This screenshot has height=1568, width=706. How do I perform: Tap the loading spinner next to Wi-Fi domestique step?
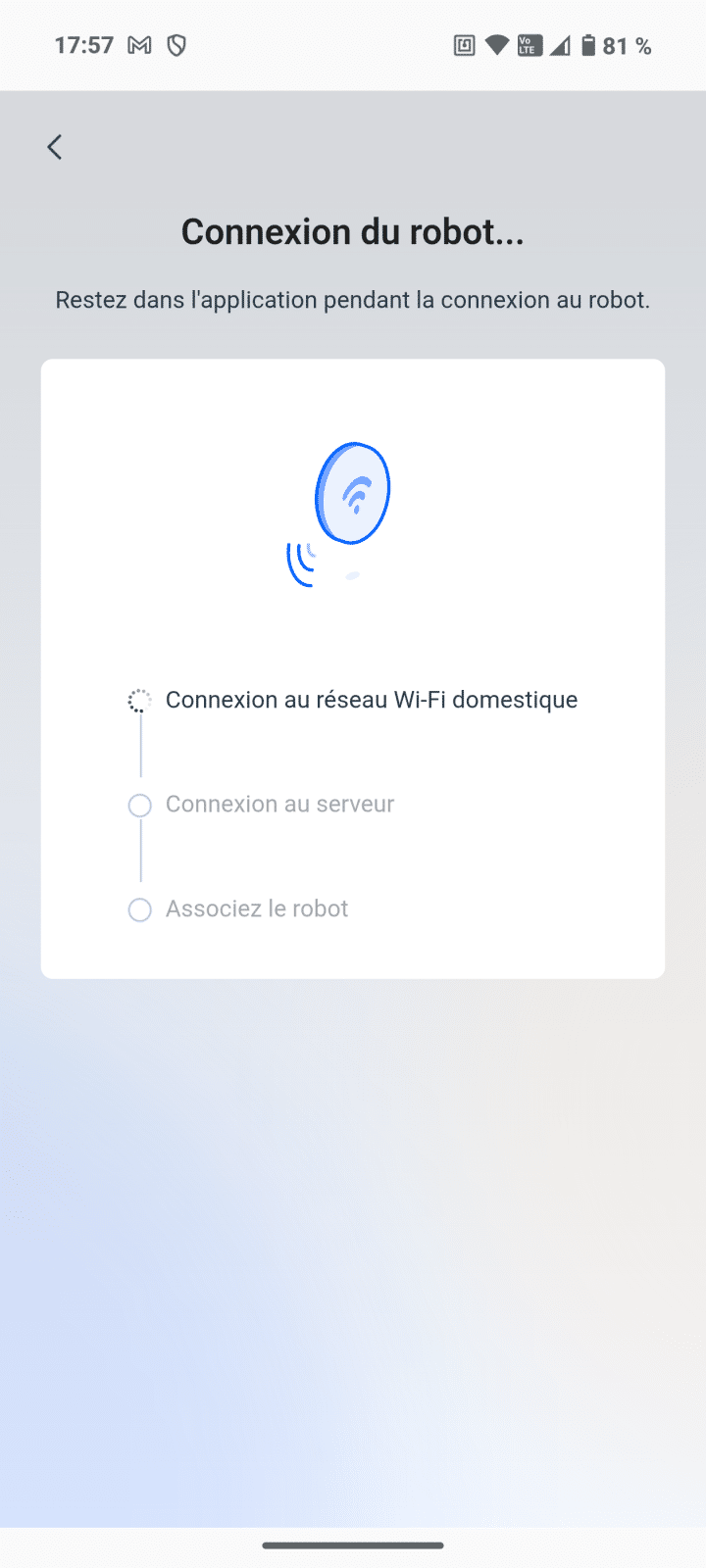(139, 700)
